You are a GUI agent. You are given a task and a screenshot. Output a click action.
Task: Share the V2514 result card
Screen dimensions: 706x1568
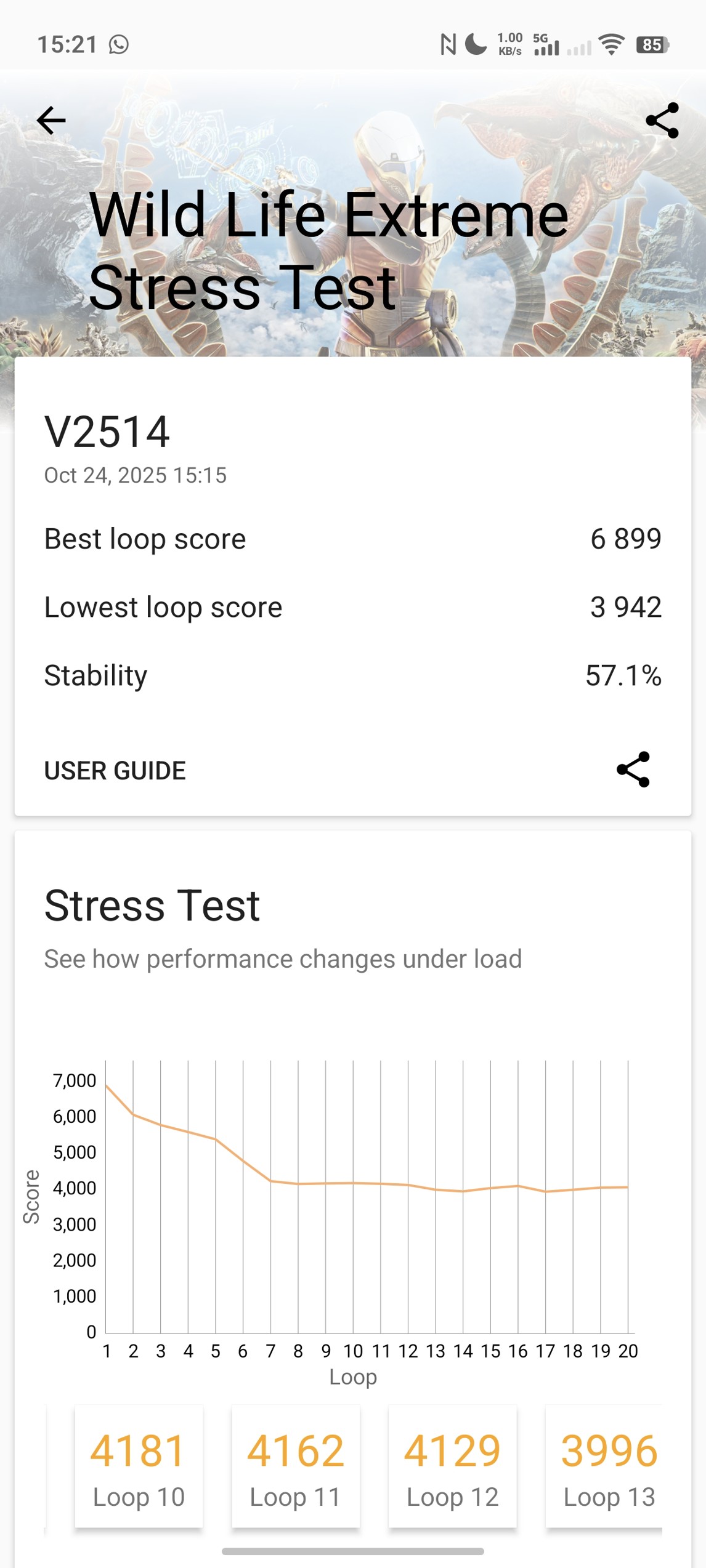tap(633, 770)
